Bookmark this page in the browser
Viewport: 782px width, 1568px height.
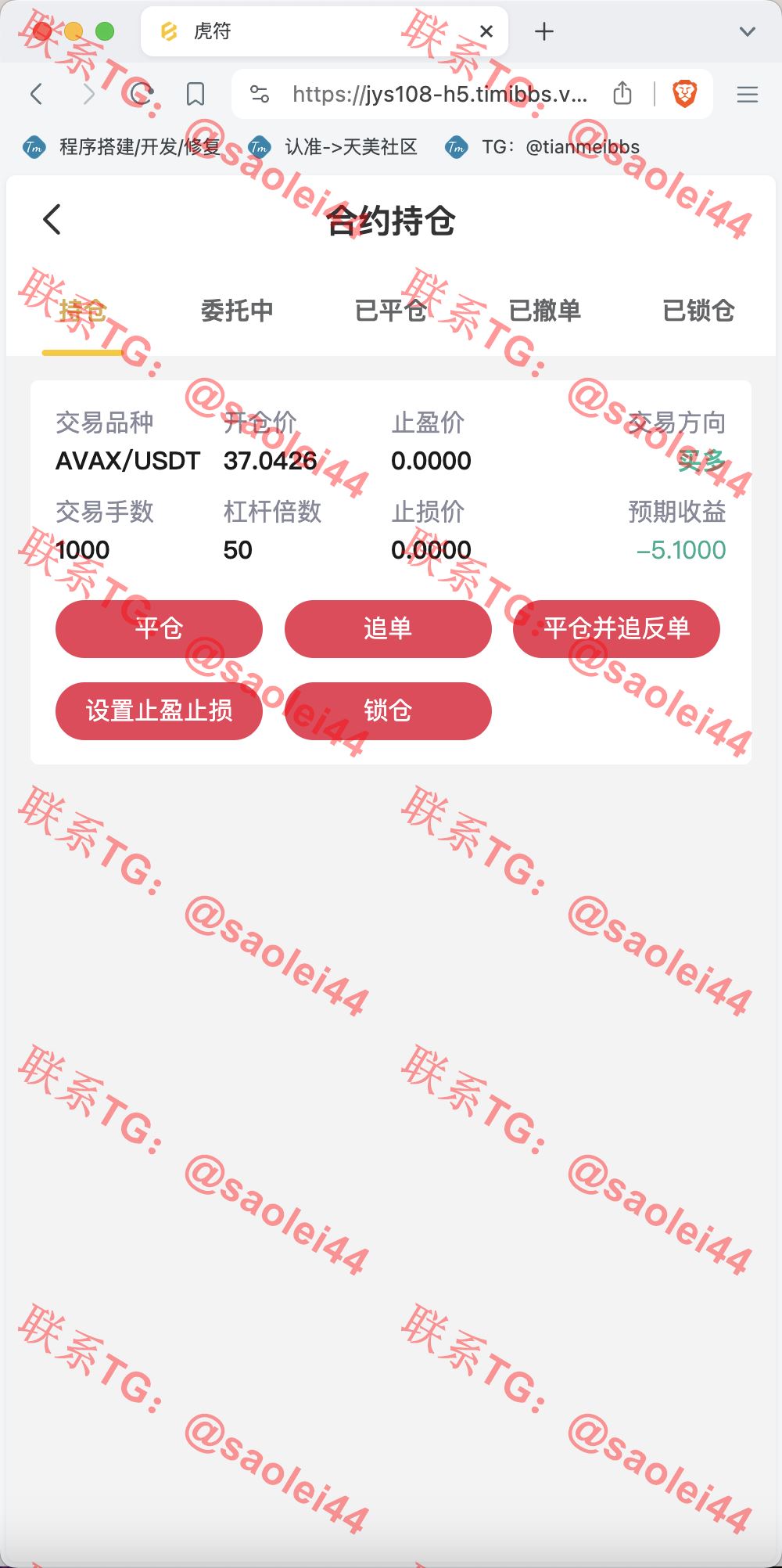click(x=195, y=95)
